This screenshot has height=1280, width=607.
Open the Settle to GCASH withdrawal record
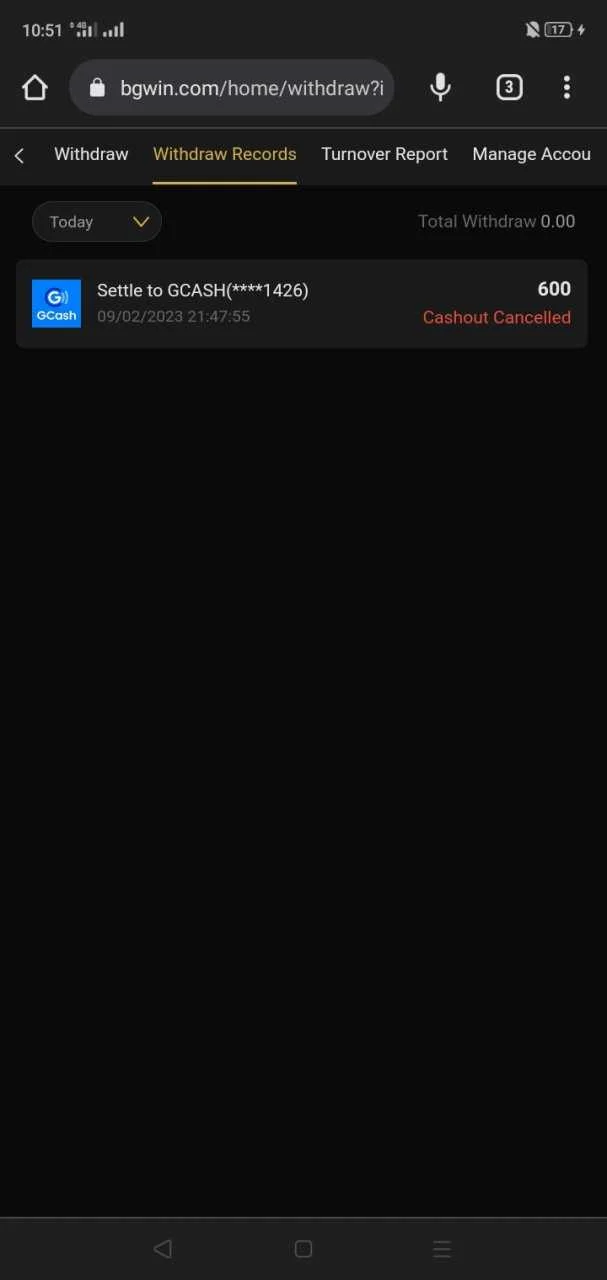(301, 303)
